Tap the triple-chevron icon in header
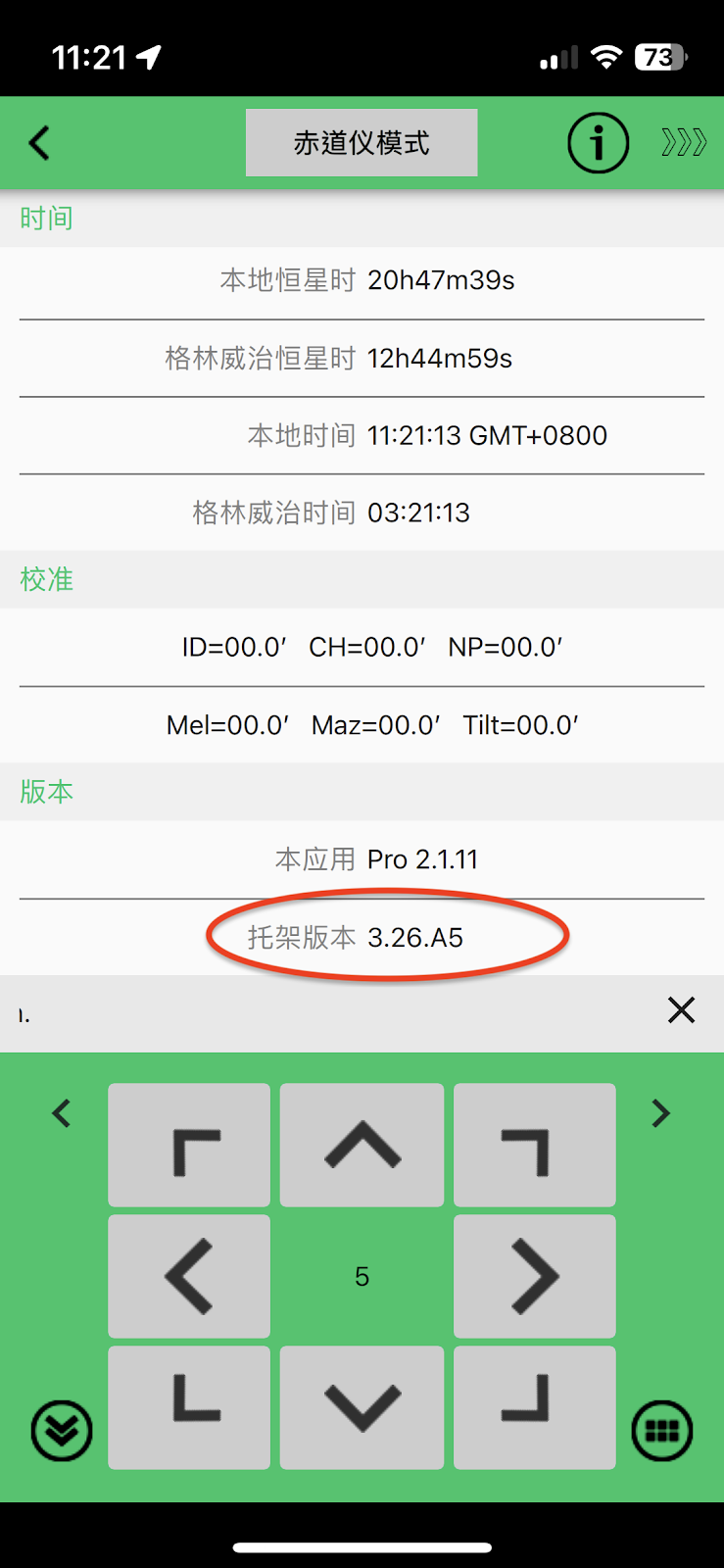 click(683, 143)
